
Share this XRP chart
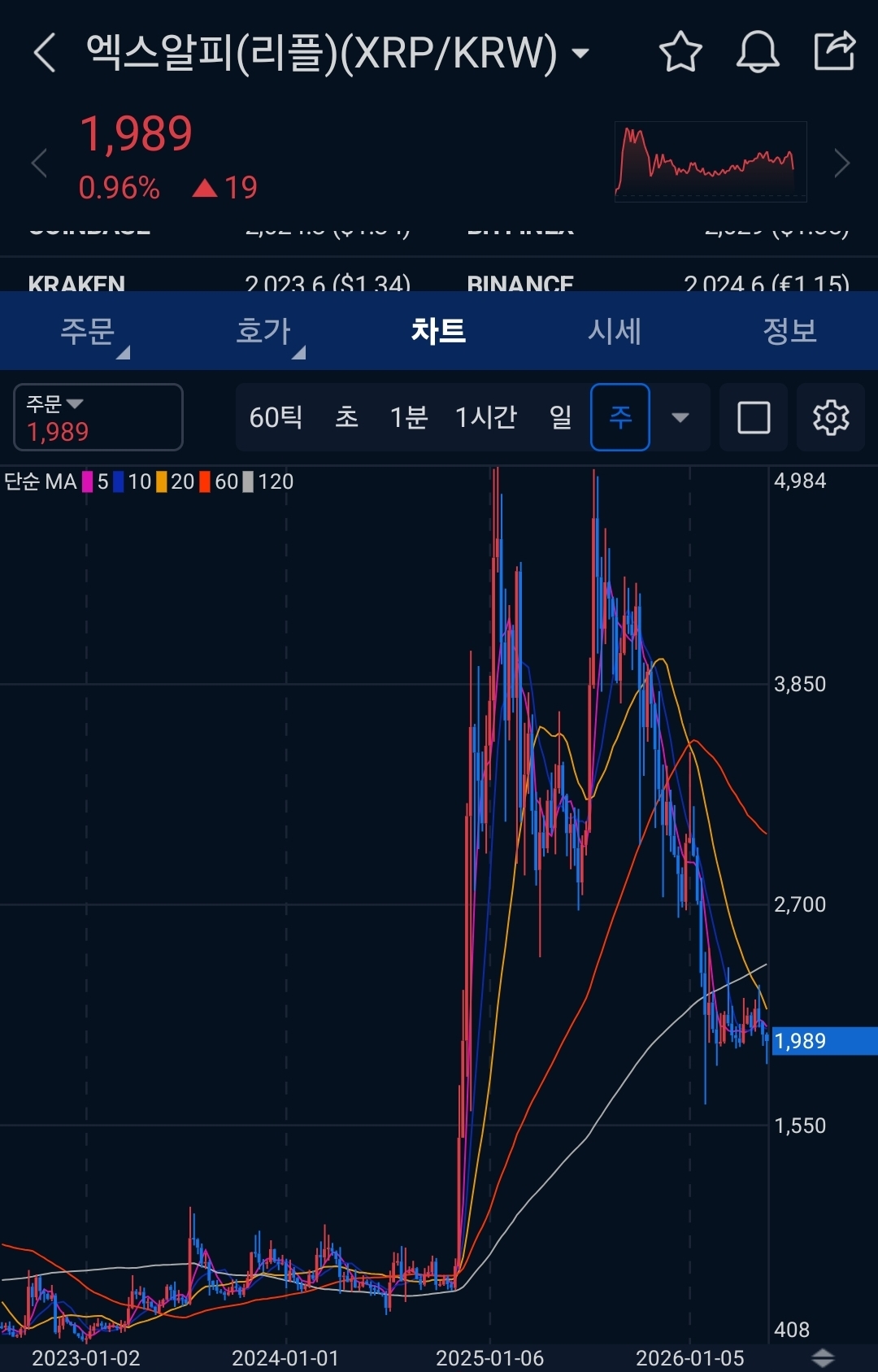pos(835,51)
